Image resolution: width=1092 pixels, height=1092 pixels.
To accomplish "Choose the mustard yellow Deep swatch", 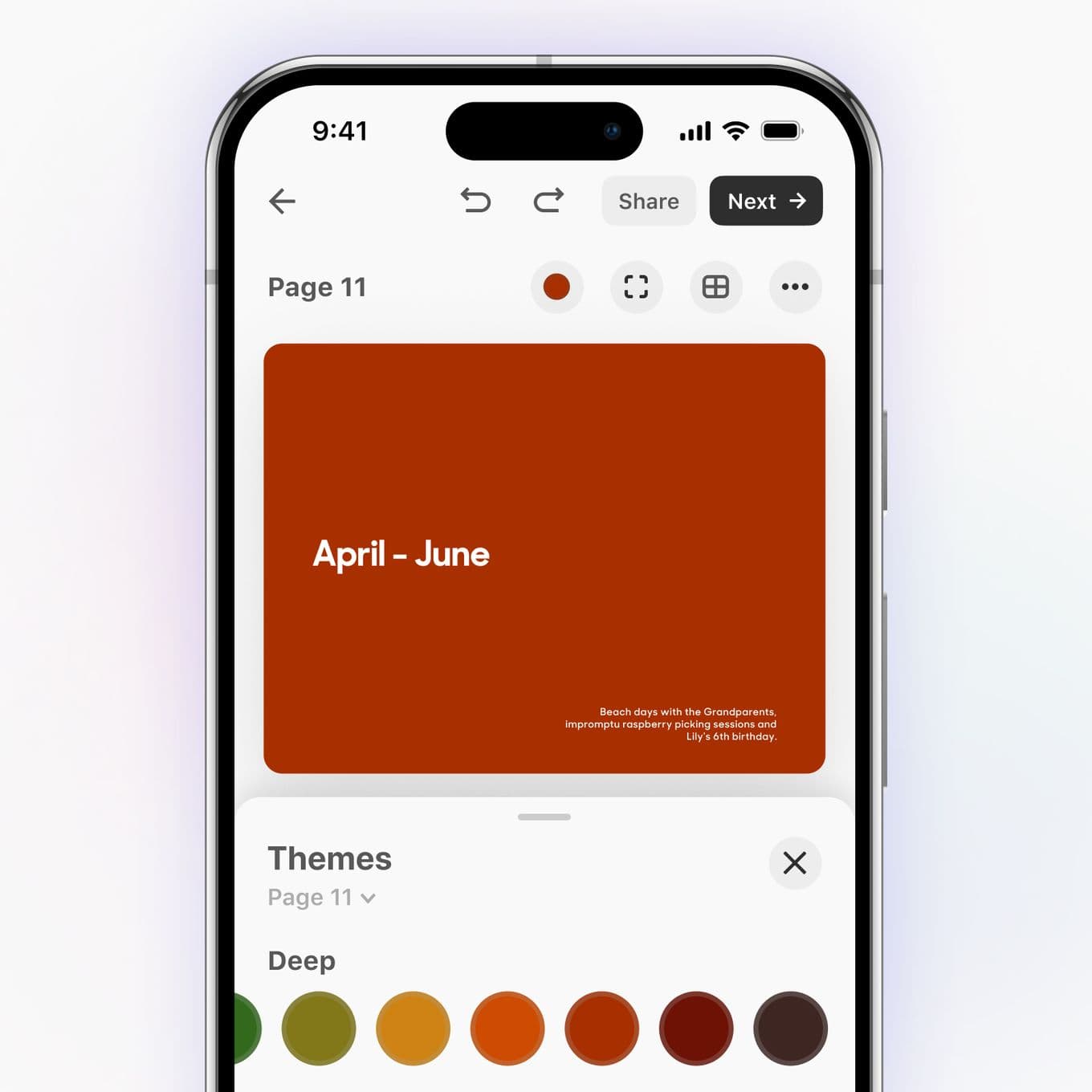I will coord(413,1029).
